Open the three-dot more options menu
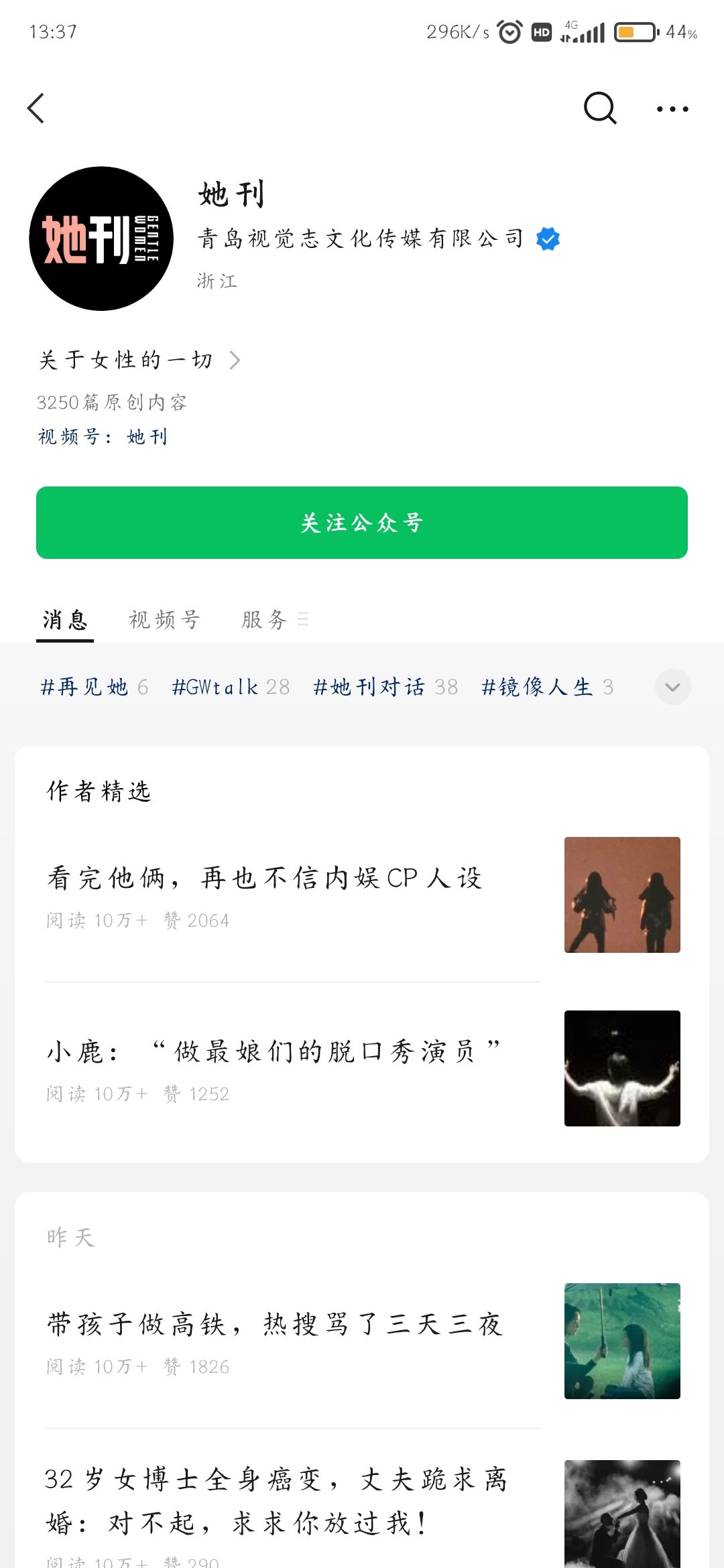This screenshot has width=724, height=1568. tap(672, 109)
